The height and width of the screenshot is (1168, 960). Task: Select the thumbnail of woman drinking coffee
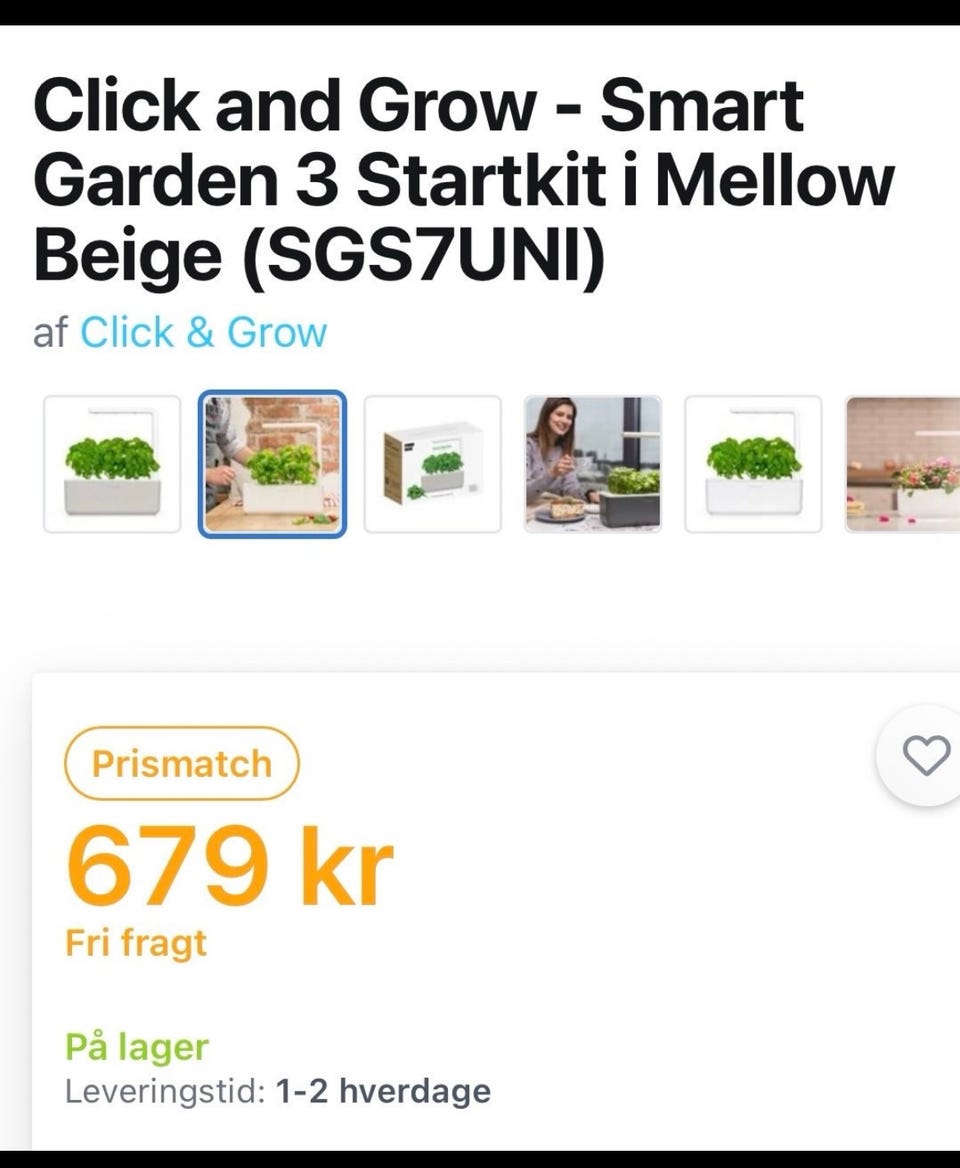click(x=594, y=464)
